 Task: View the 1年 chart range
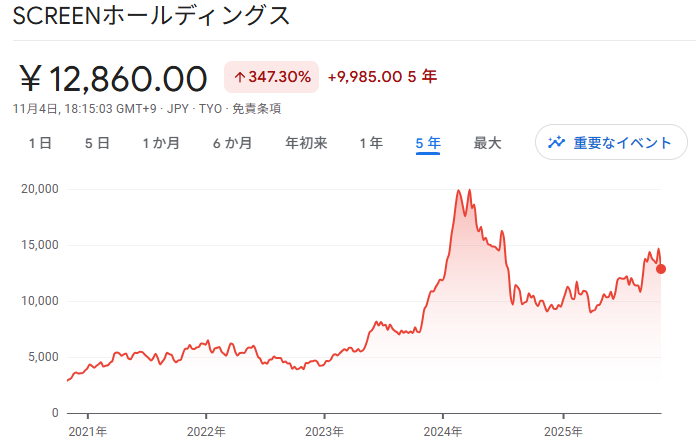click(x=371, y=143)
